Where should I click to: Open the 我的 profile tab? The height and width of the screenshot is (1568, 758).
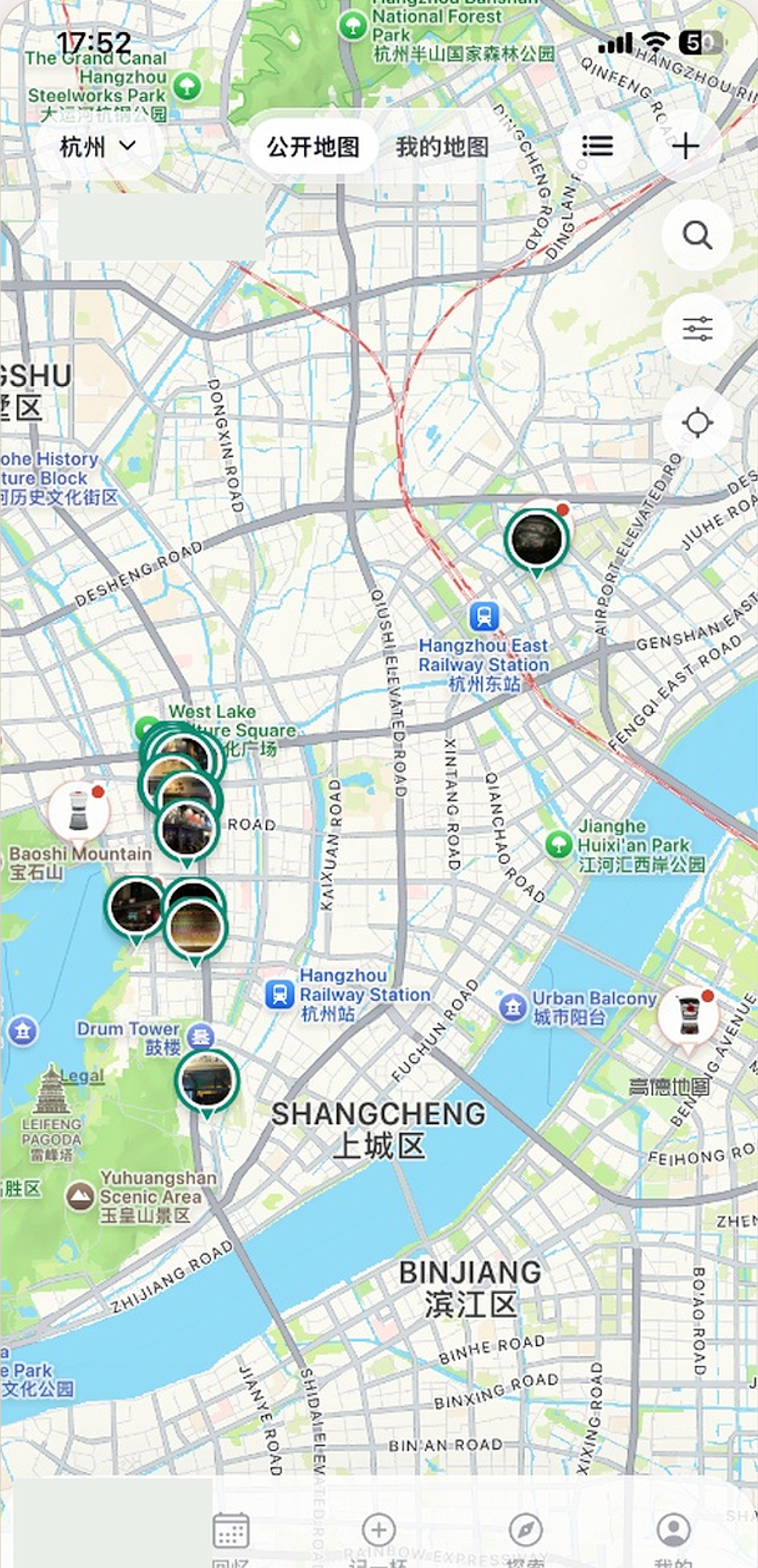[x=673, y=1536]
